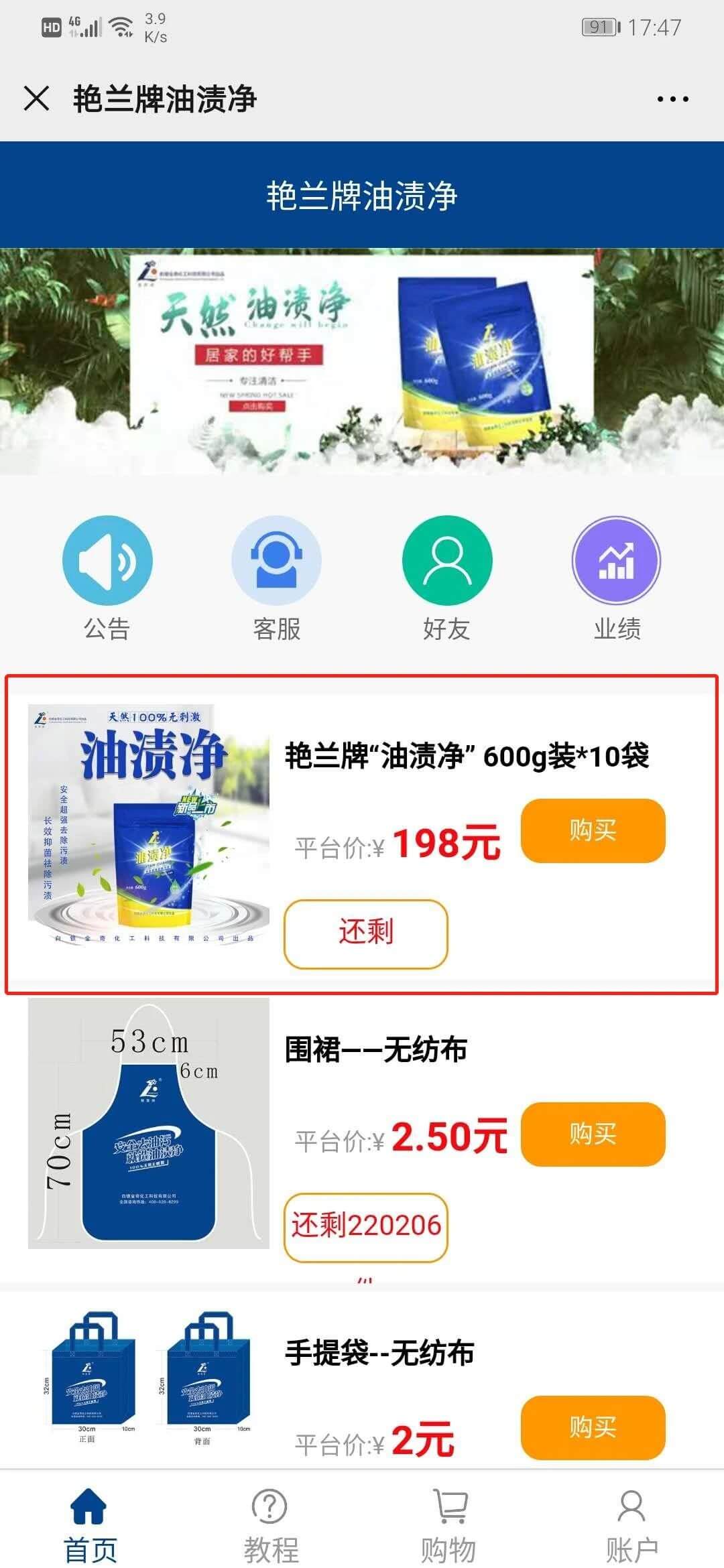724x1568 pixels.
Task: Open the 围裙 apron product image
Action: click(x=148, y=1123)
